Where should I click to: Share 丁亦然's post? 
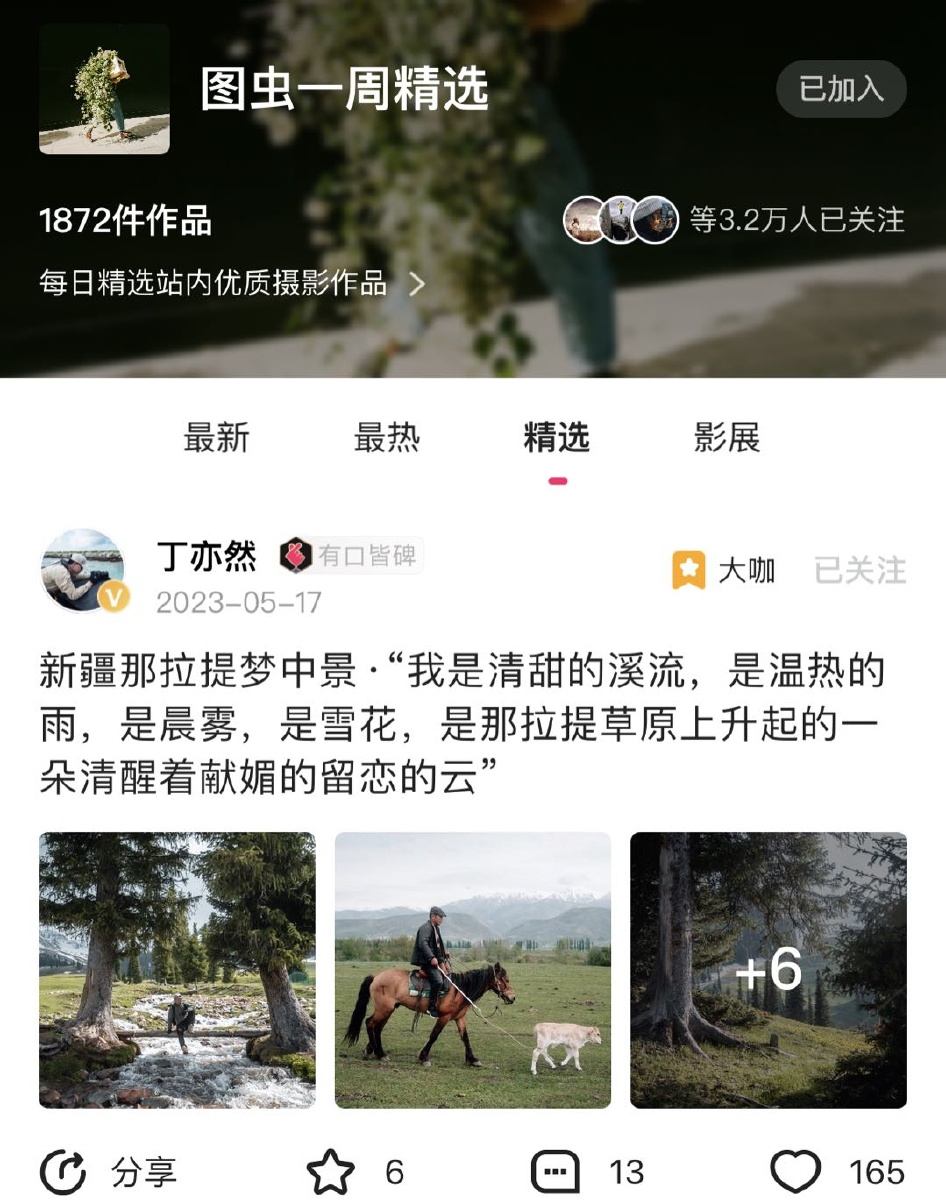tap(108, 1172)
